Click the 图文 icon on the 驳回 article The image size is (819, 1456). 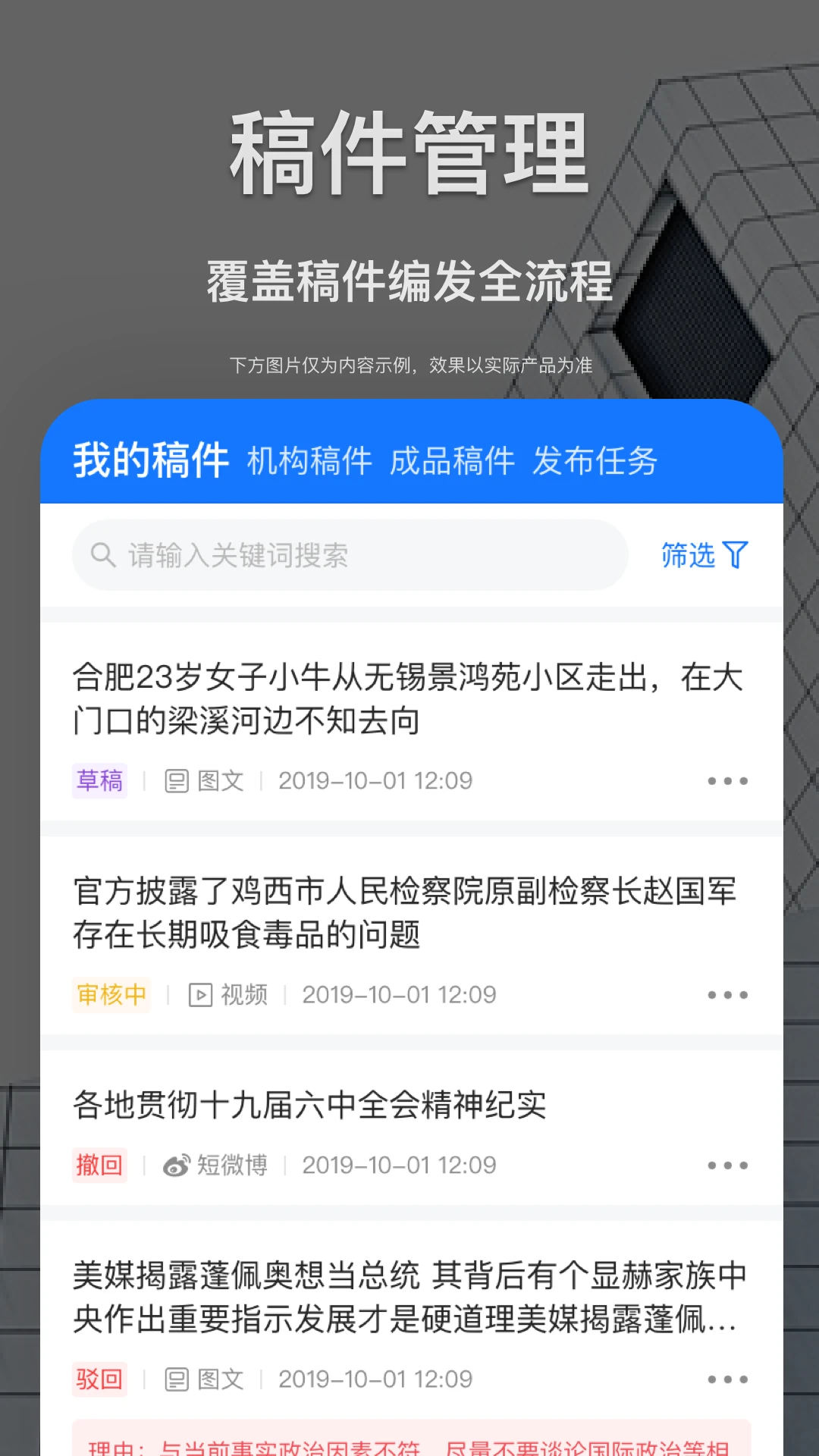tap(177, 1379)
